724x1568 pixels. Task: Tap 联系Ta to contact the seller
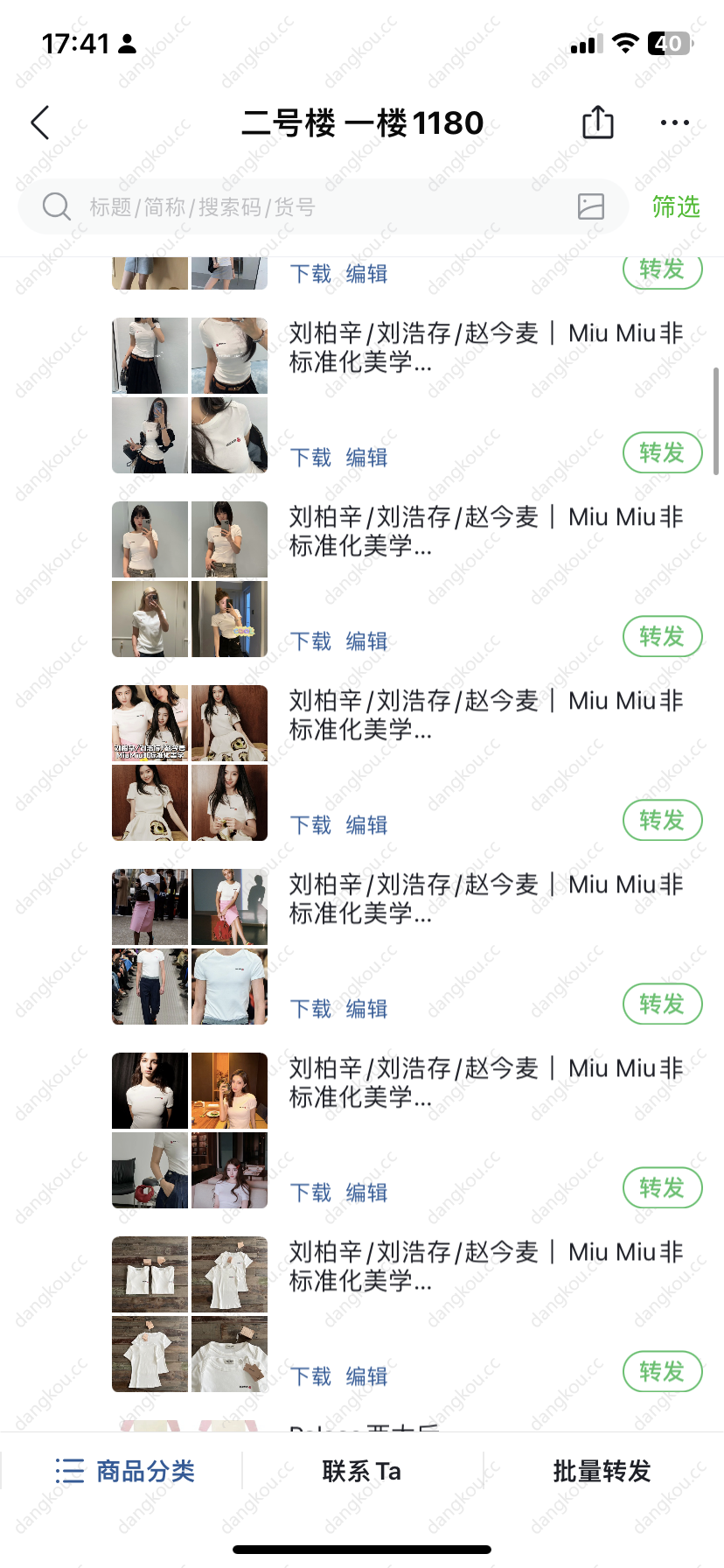tap(362, 1471)
